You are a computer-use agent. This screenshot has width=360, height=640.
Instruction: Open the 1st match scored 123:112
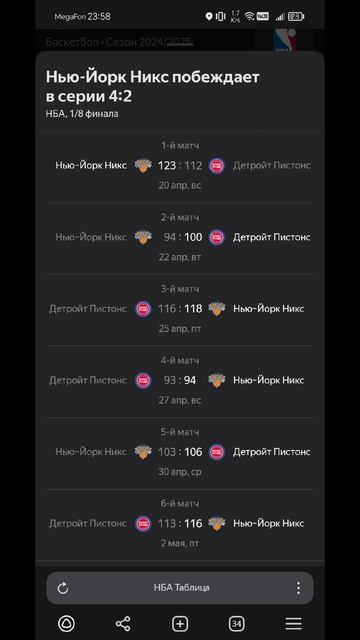pyautogui.click(x=180, y=167)
